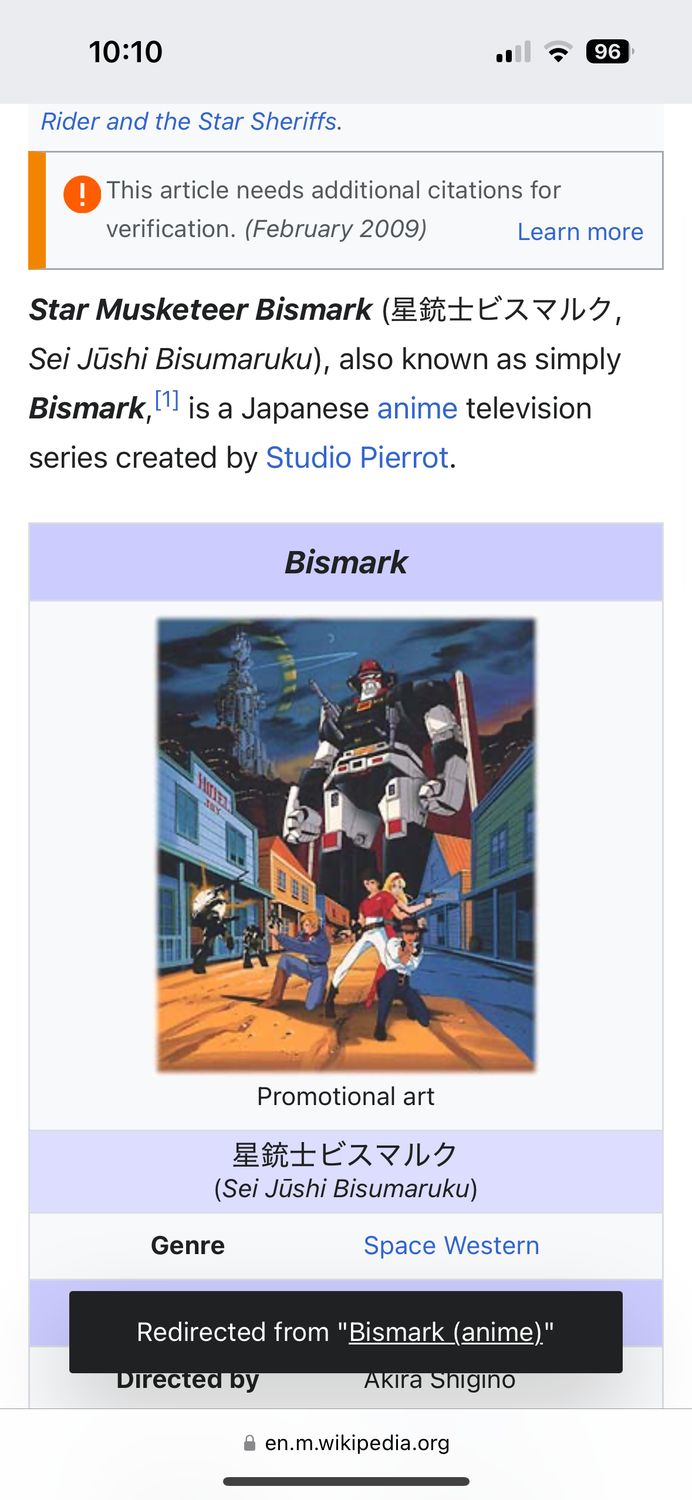Tap Learn more about citations notice
The image size is (692, 1500).
coord(580,232)
